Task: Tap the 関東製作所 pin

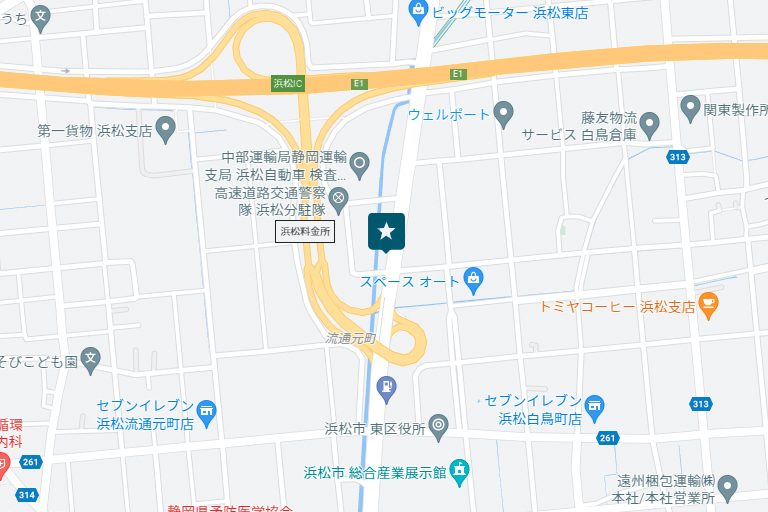Action: click(690, 106)
